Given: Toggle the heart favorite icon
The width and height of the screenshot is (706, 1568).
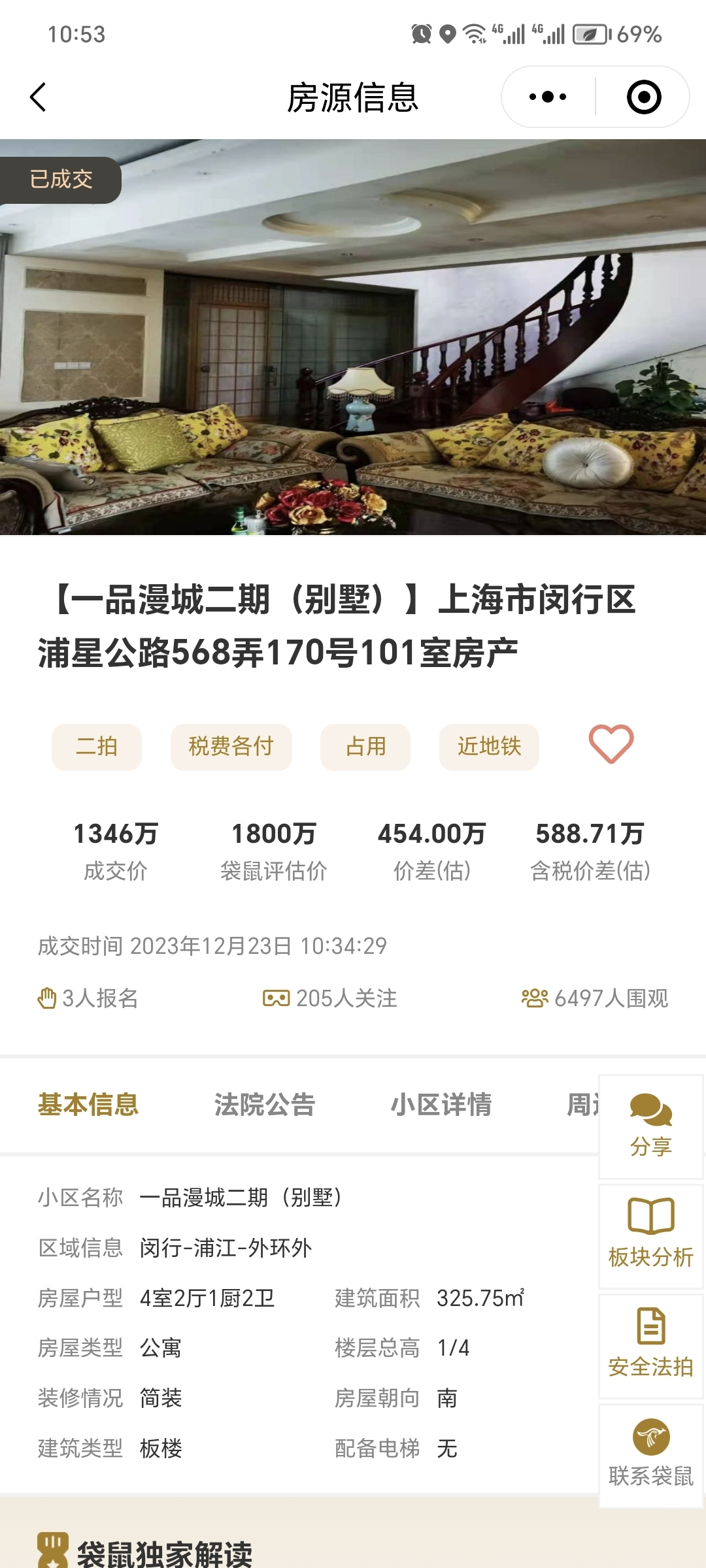Looking at the screenshot, I should 610,745.
